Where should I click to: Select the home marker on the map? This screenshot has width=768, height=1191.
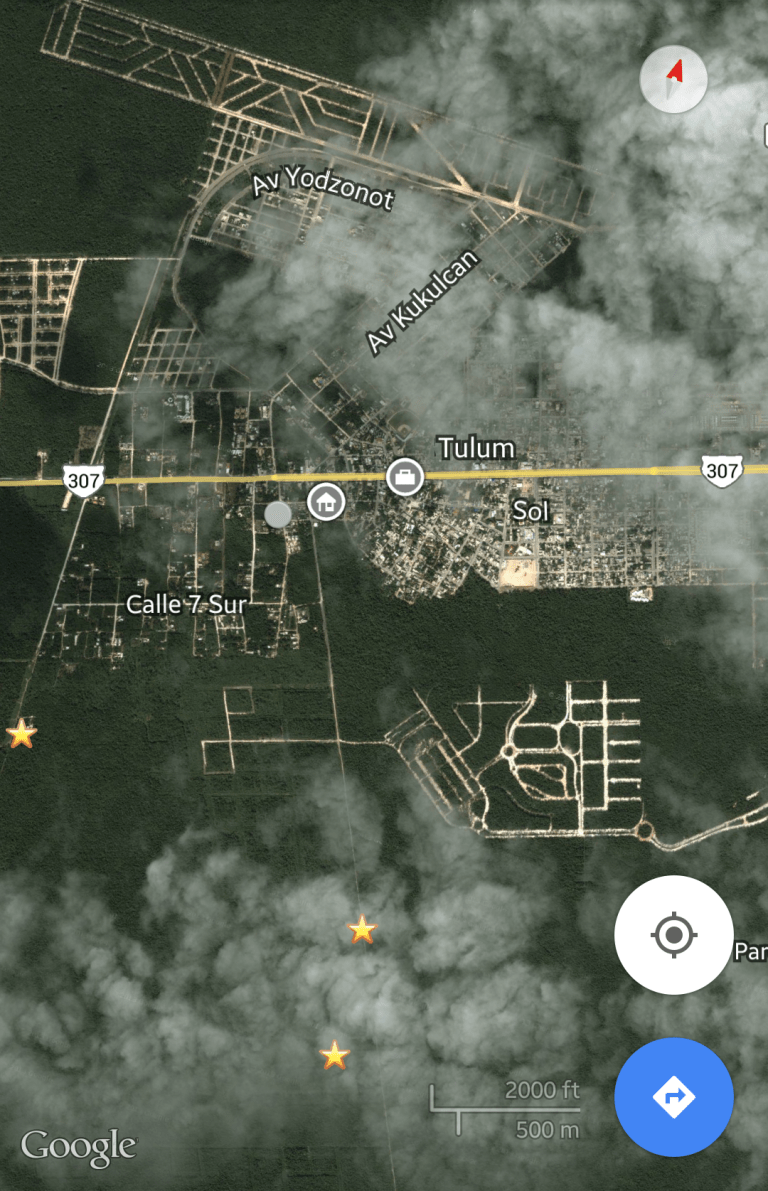point(326,501)
